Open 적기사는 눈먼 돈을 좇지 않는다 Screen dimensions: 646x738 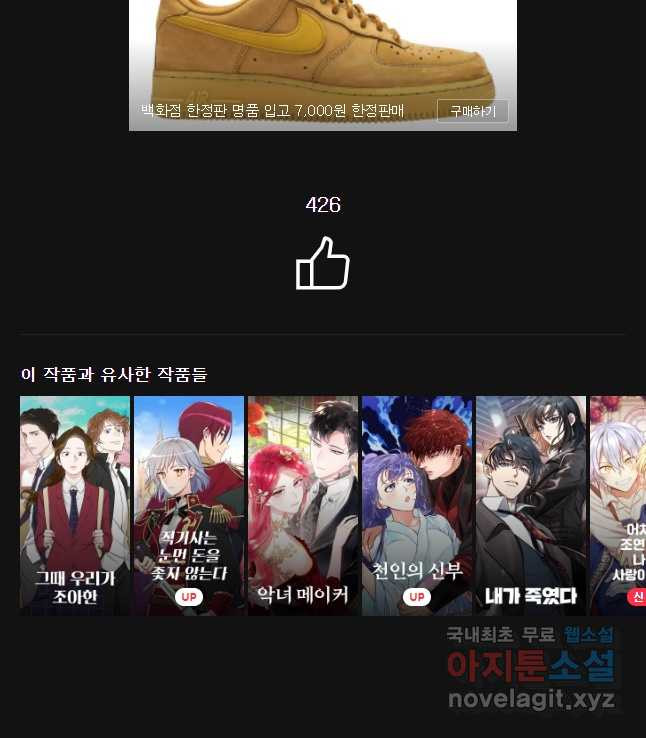pyautogui.click(x=189, y=505)
